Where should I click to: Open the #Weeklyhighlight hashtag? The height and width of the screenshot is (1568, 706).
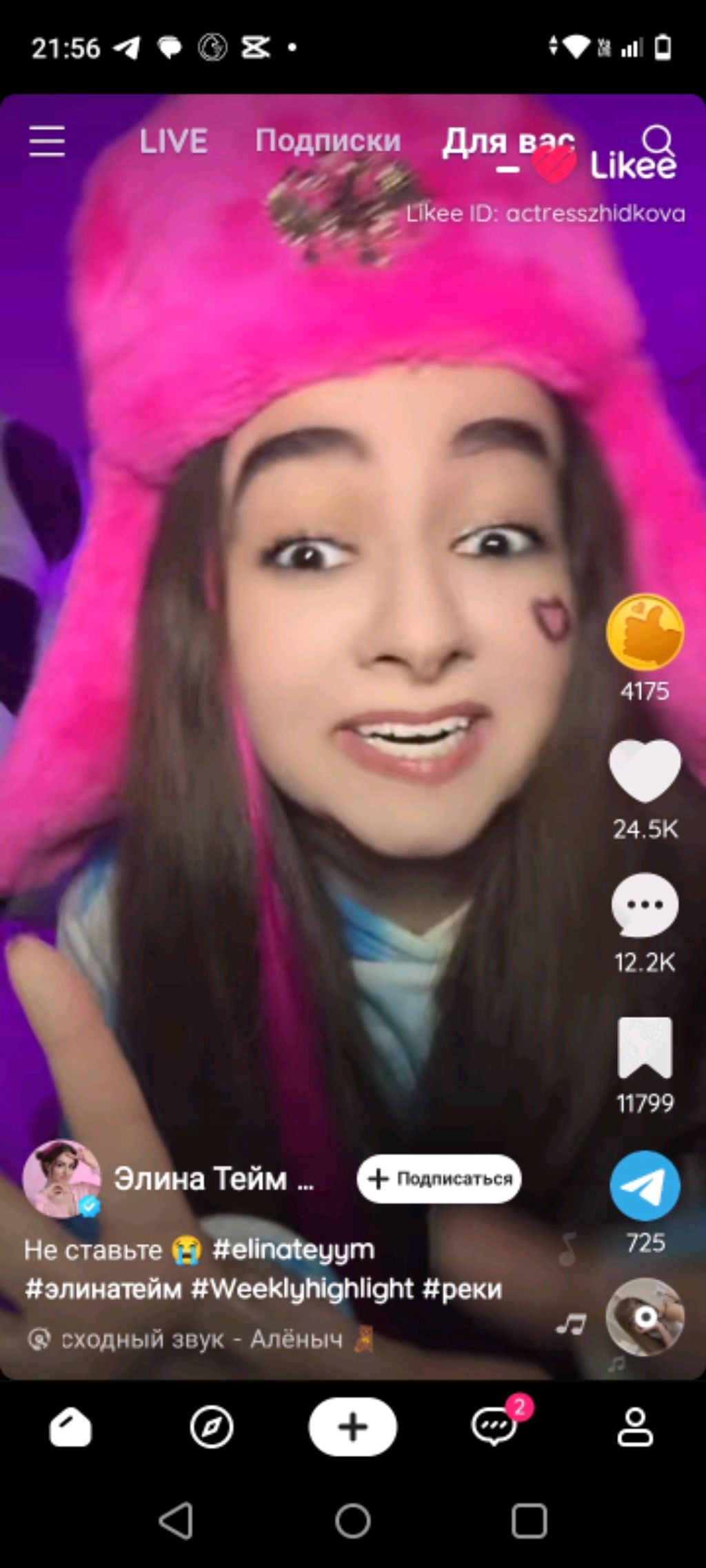(x=302, y=1289)
